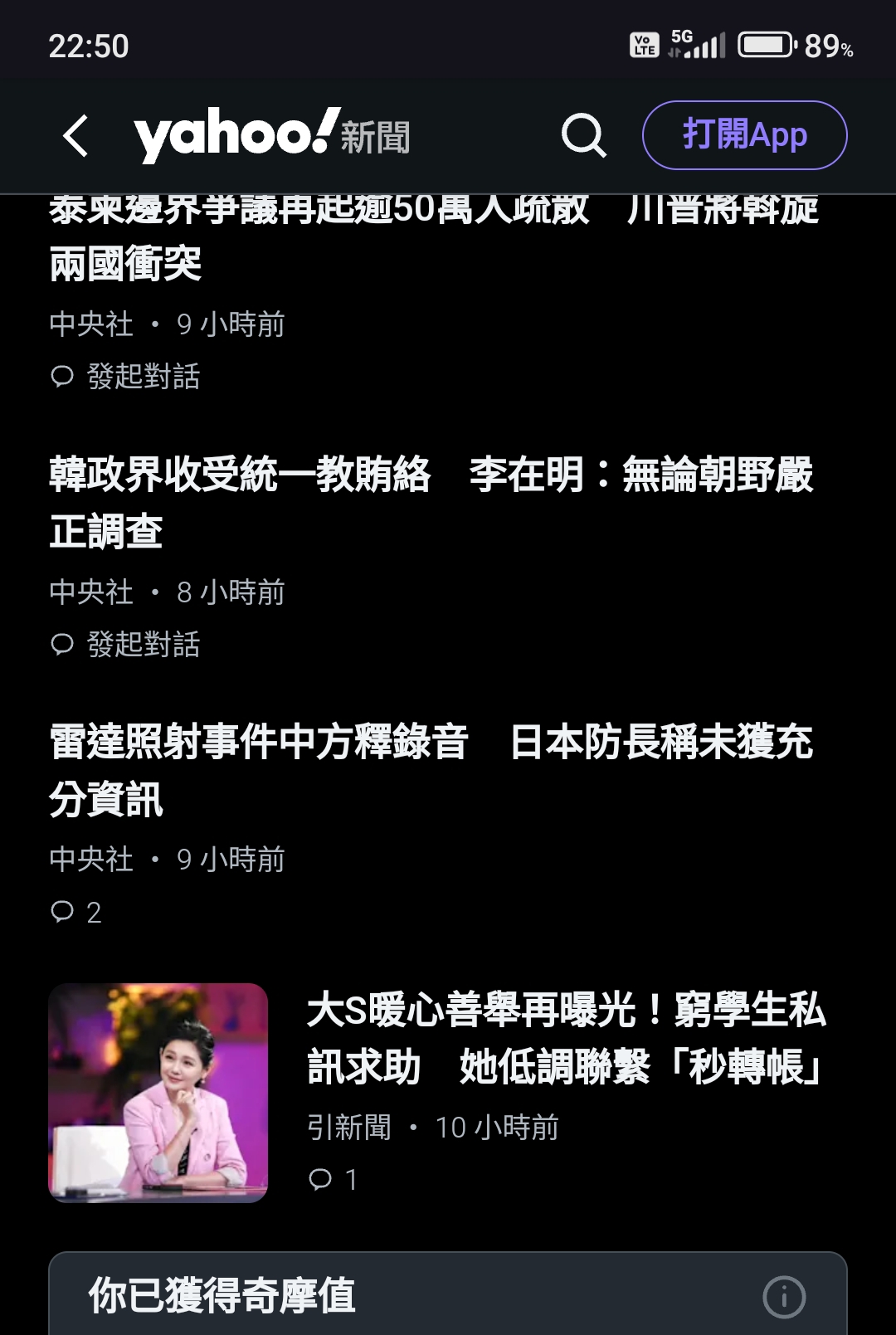The image size is (896, 1335).
Task: Open article about 韓政界收受統一教賄絡
Action: point(431,502)
